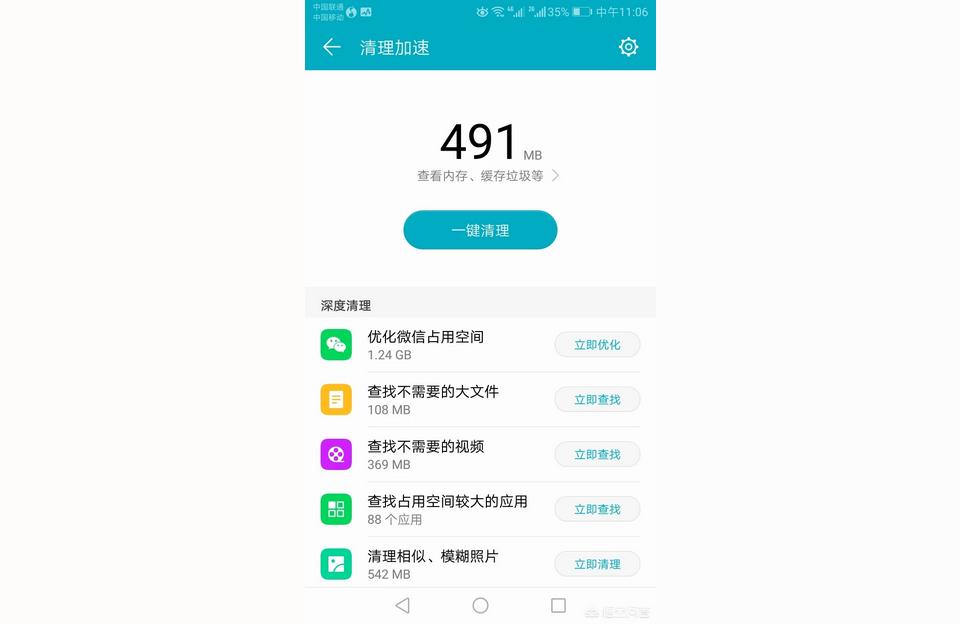Tap 立即优化 for WeChat storage
Viewport: 960px width, 624px height.
597,345
